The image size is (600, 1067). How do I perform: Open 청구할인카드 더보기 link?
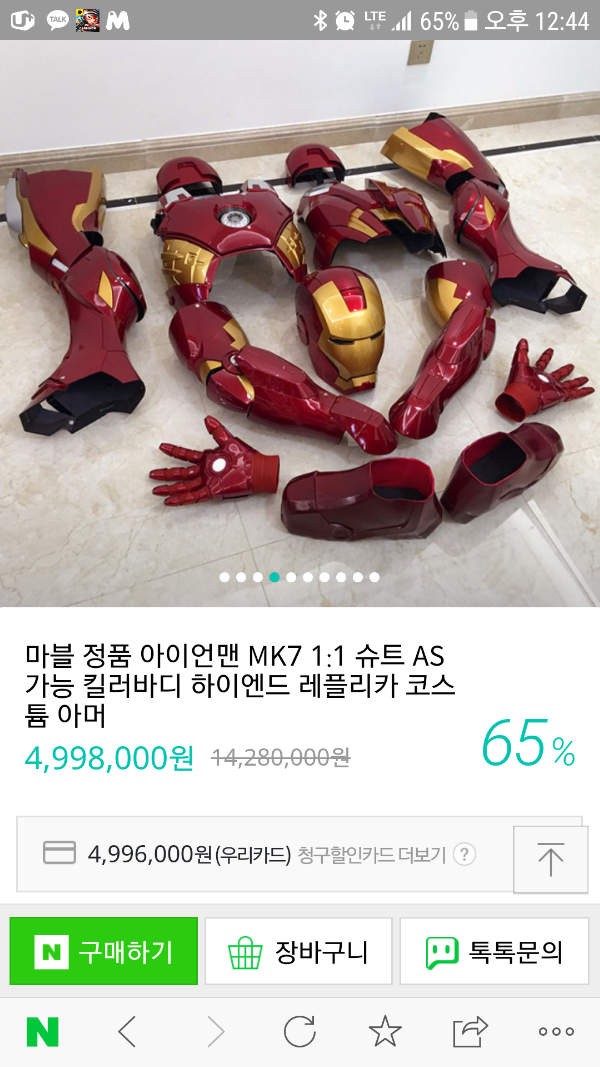372,855
